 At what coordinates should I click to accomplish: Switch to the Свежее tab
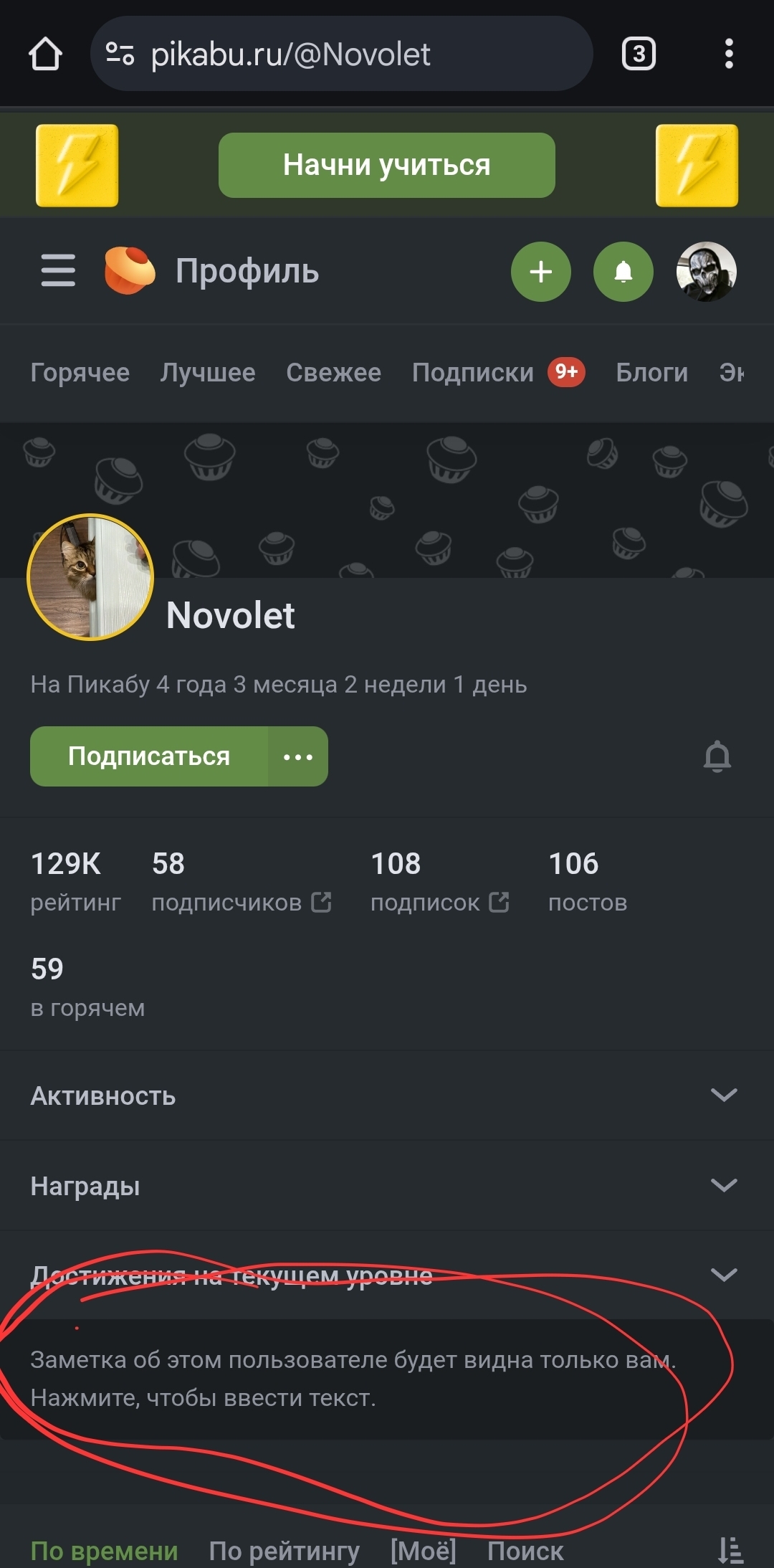click(333, 372)
